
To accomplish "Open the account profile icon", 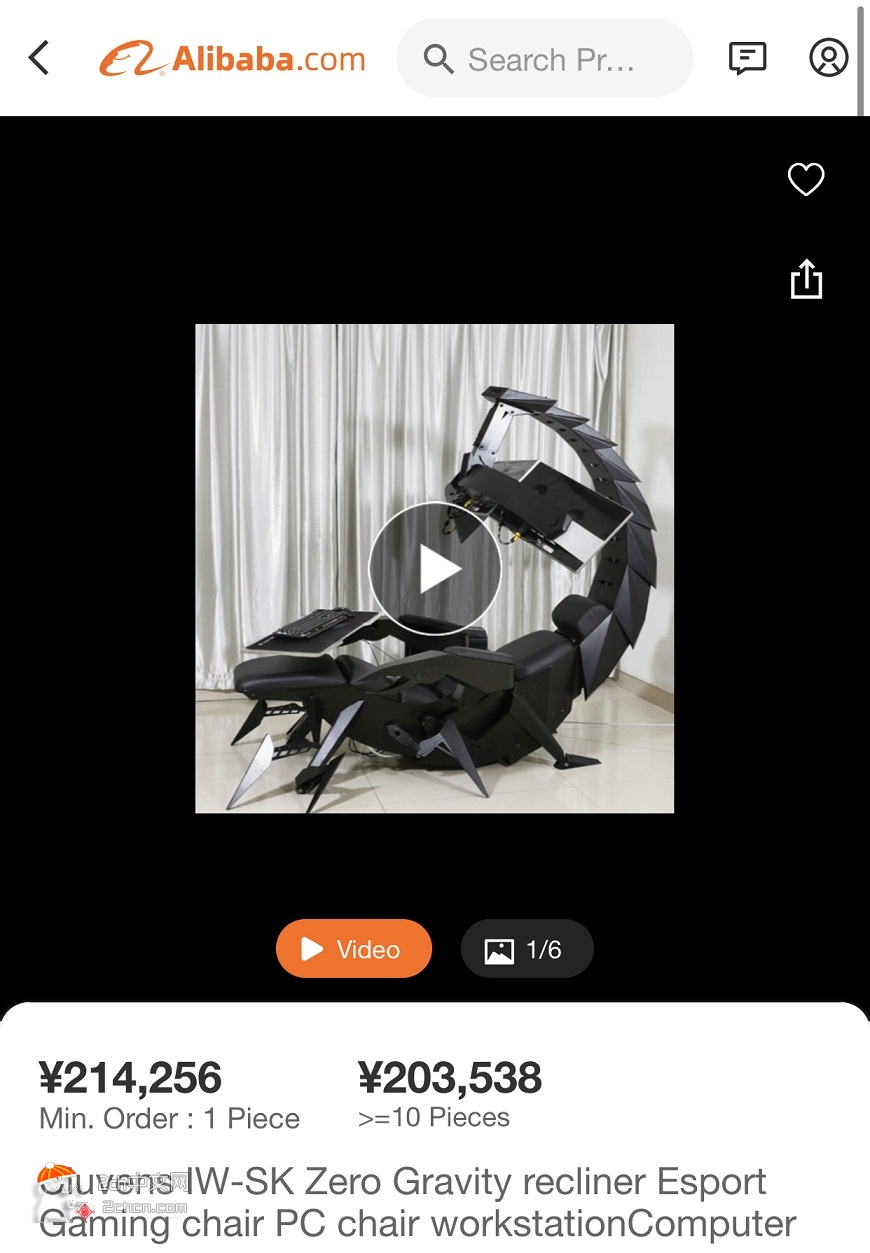I will [x=828, y=58].
